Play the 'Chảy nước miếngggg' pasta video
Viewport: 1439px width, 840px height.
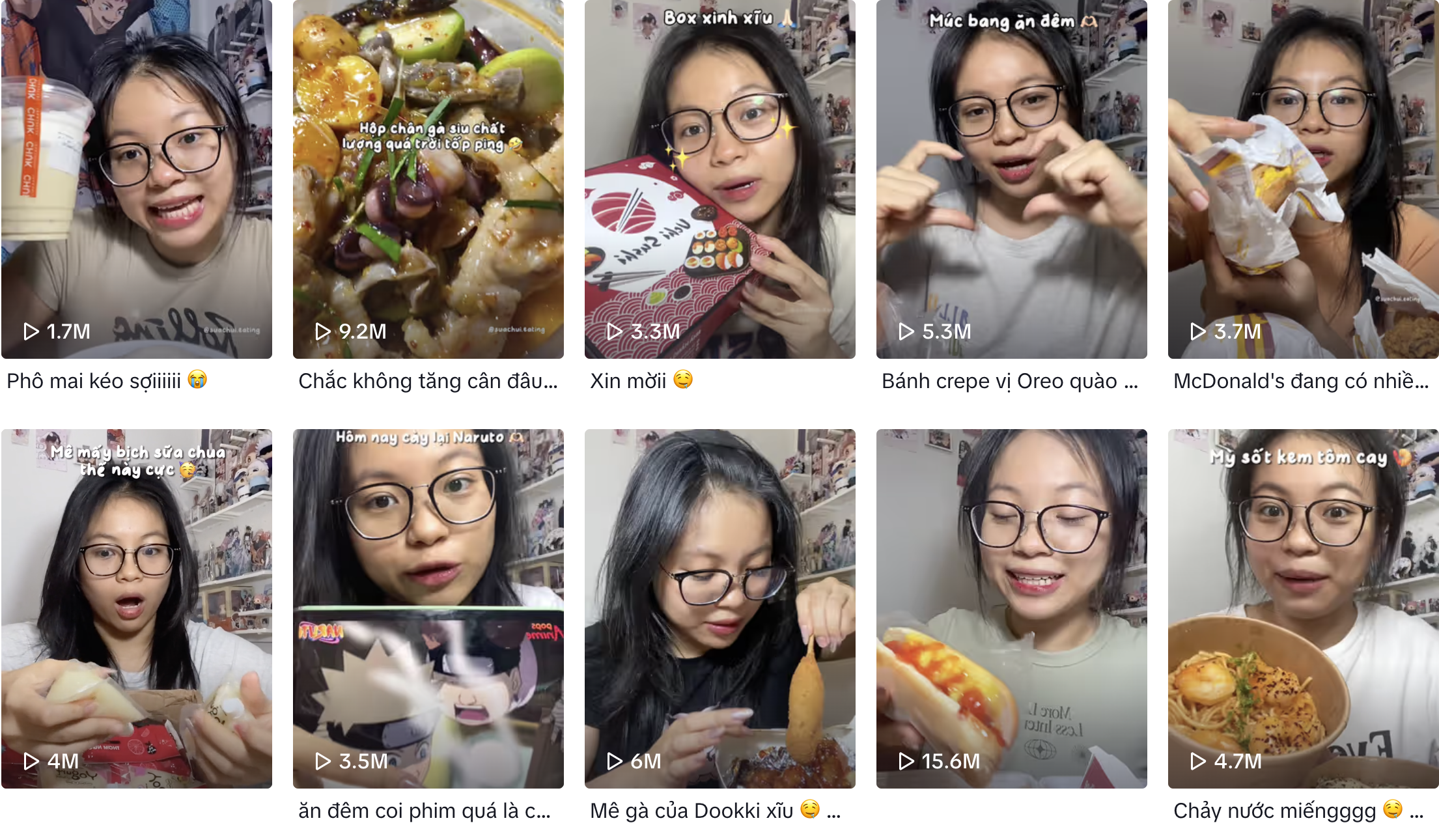pos(1303,608)
